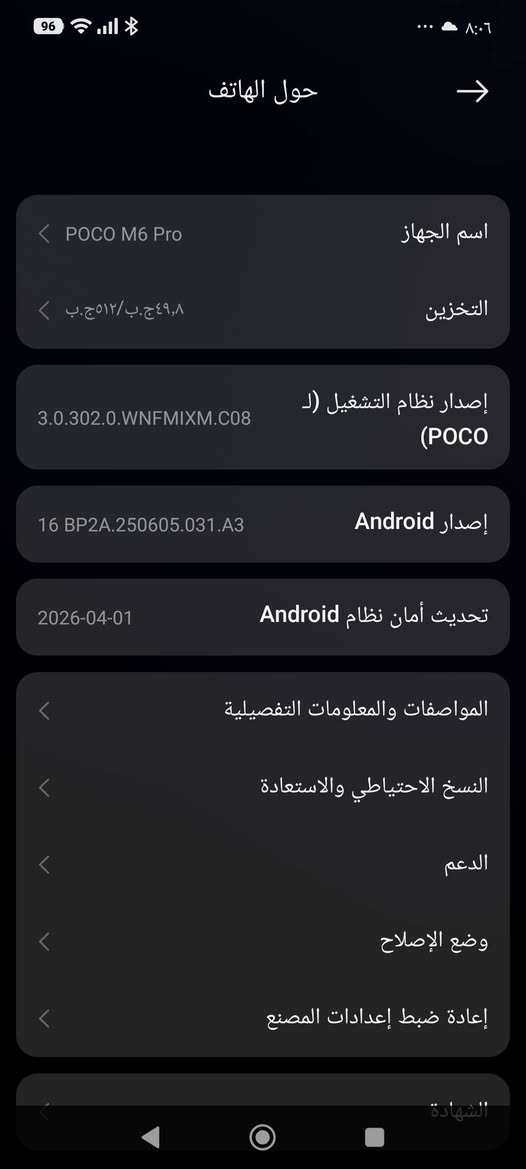Screen dimensions: 526x1169
Task: Open recent apps from navigation bar
Action: [374, 1136]
